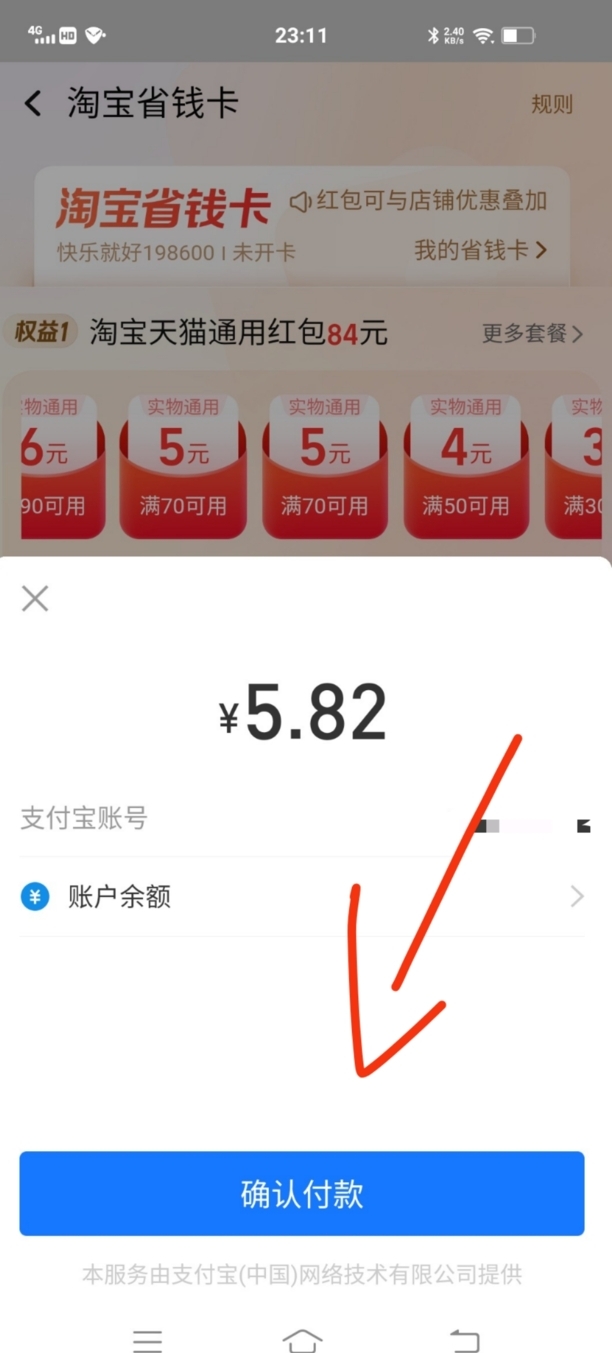This screenshot has width=612, height=1353.
Task: Close the payment sheet
Action: coord(35,599)
